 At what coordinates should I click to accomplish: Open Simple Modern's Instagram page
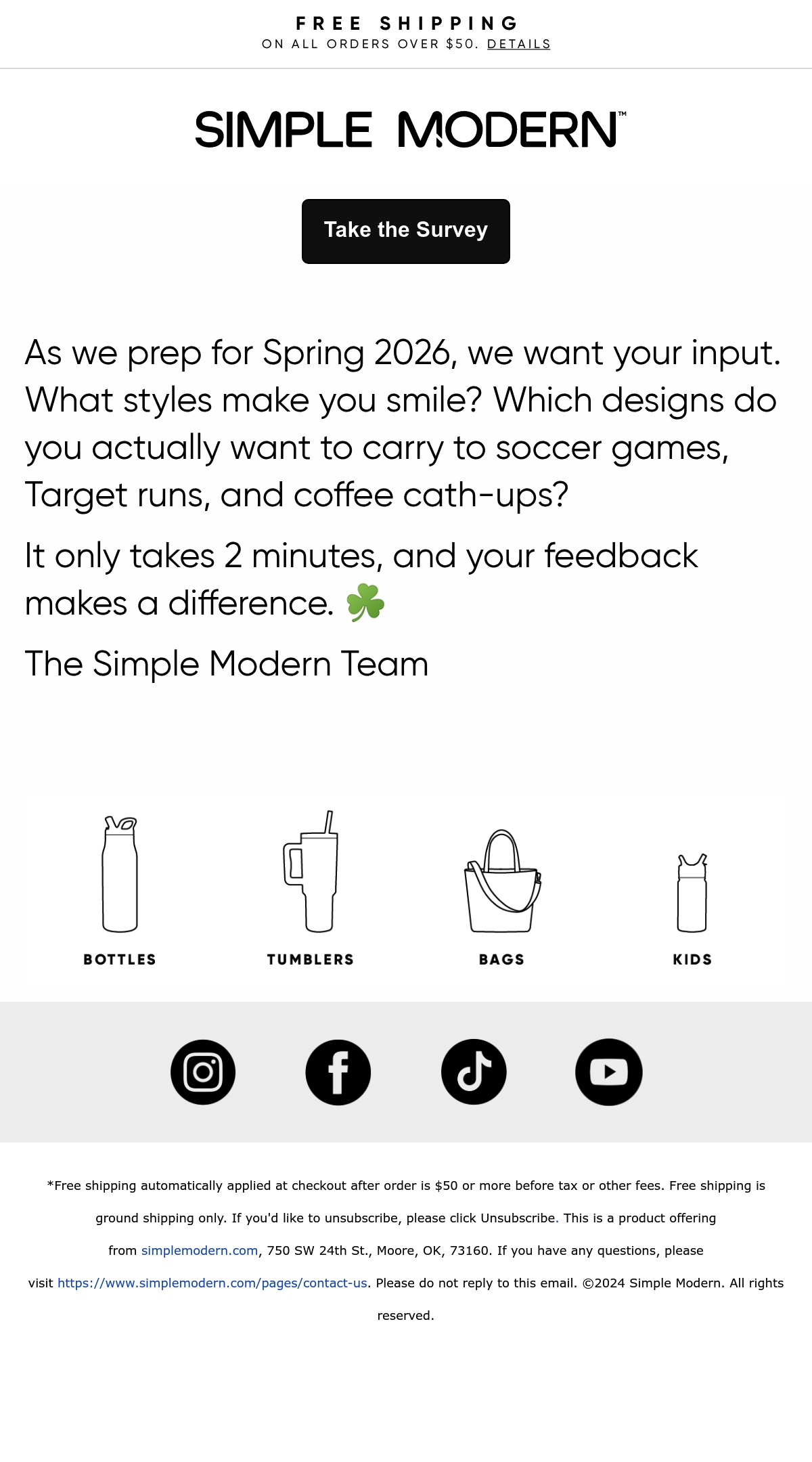click(x=203, y=1072)
